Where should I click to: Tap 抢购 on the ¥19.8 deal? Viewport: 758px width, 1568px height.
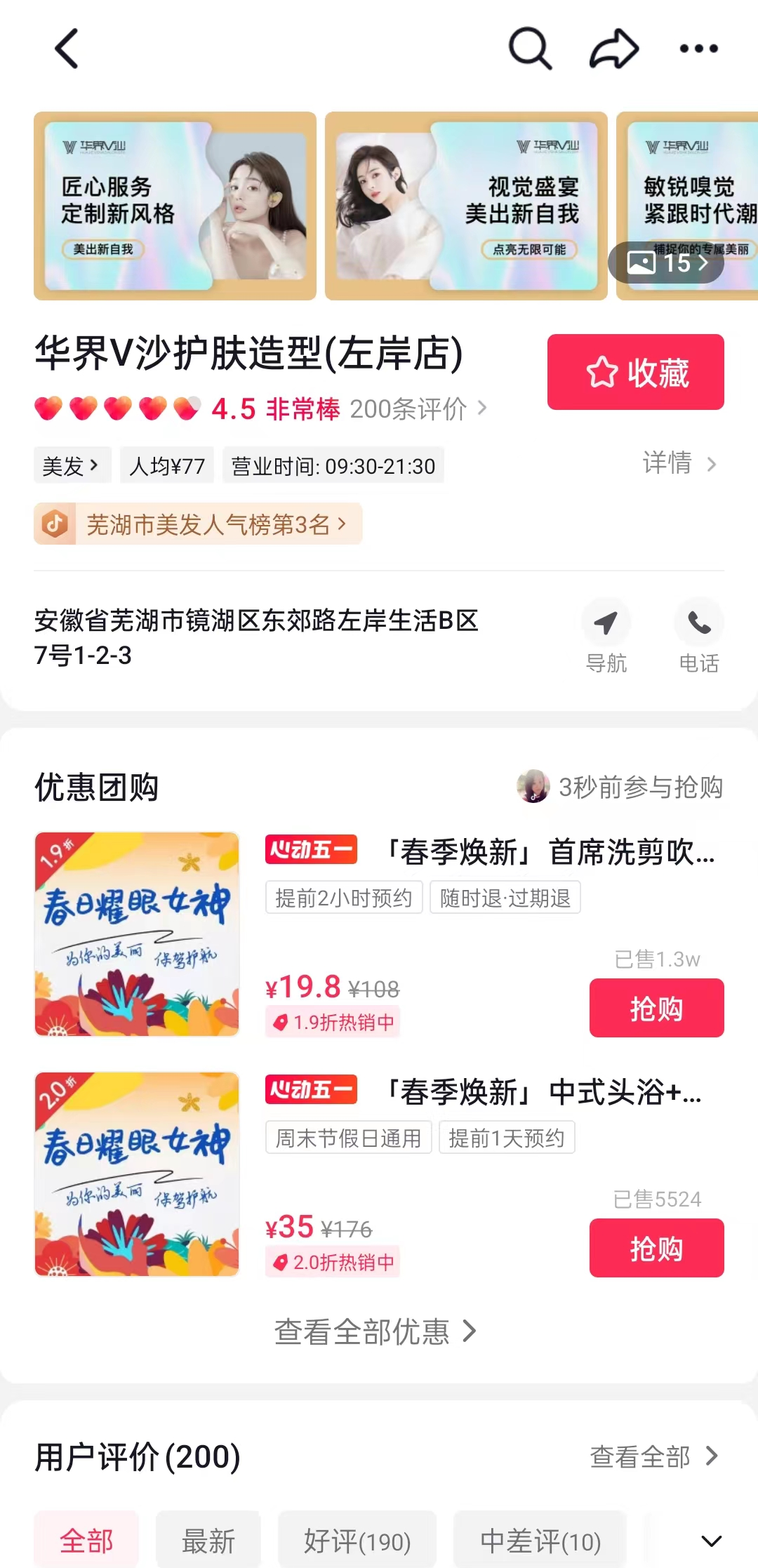tap(656, 1009)
